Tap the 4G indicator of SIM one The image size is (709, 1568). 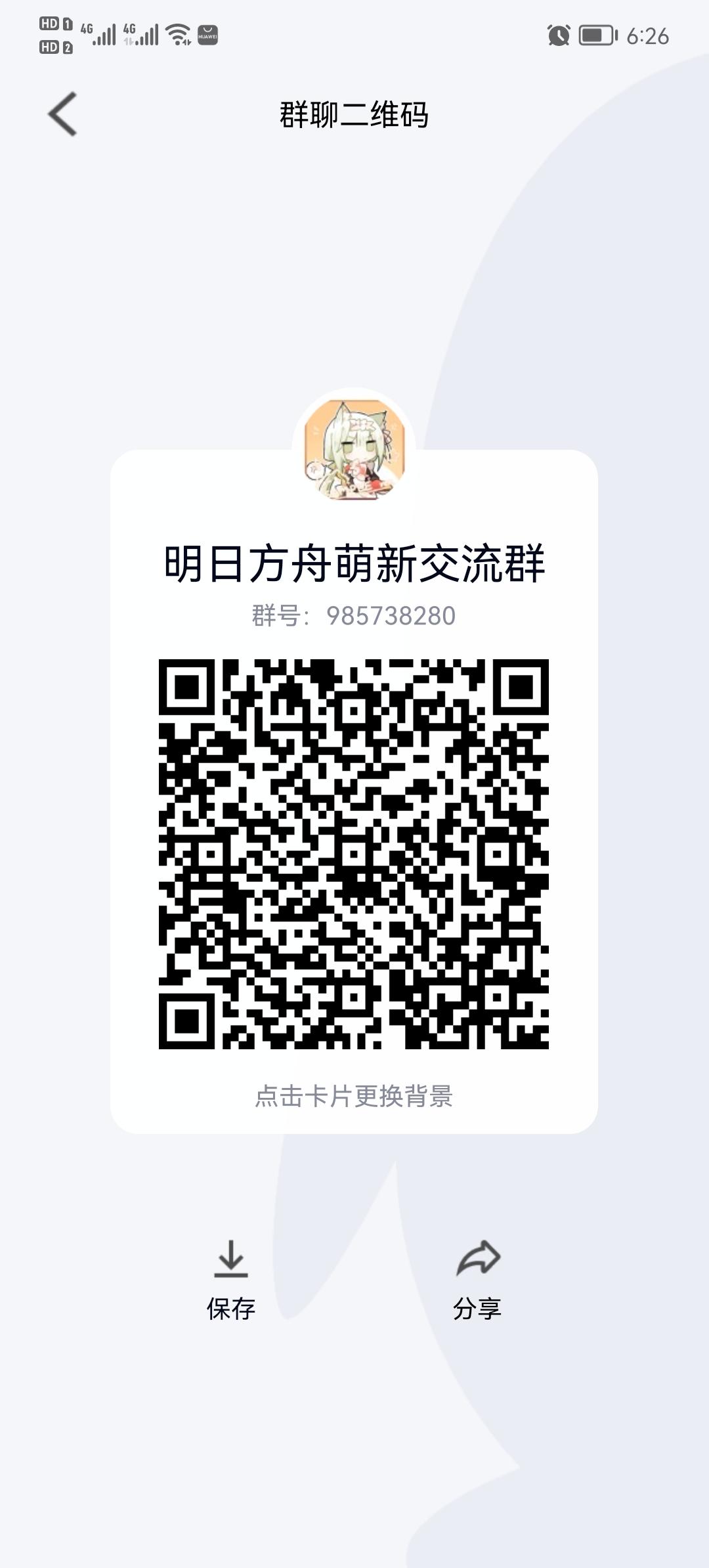click(x=85, y=29)
